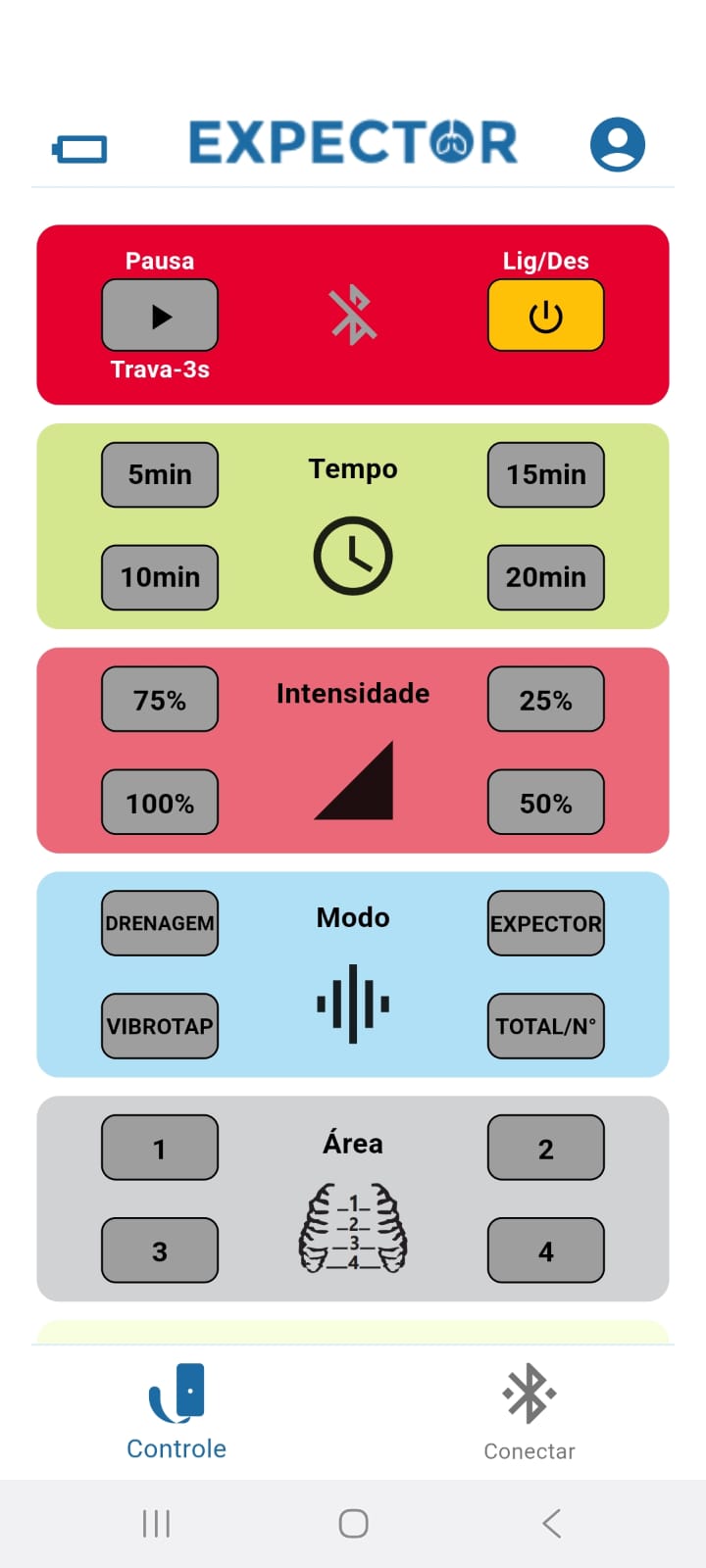Tap the Pausa play button
The width and height of the screenshot is (706, 1568).
pyautogui.click(x=160, y=315)
